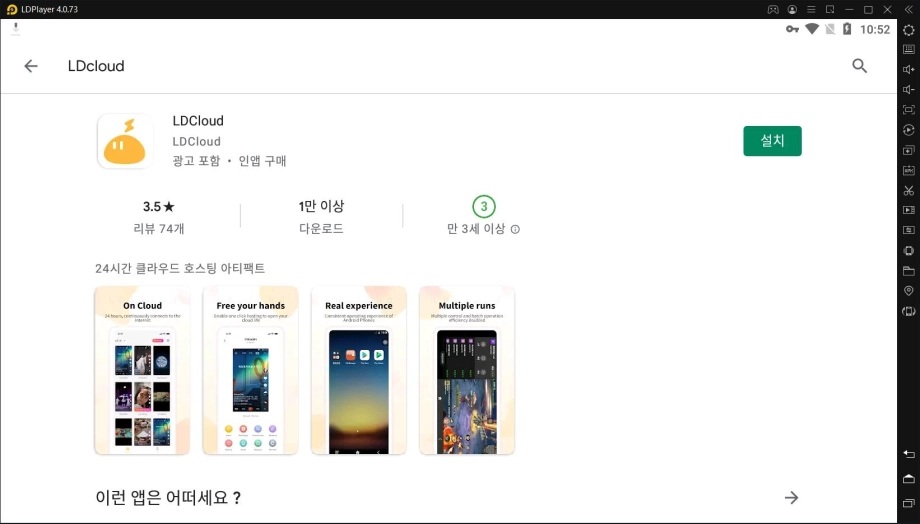
Task: Open the On Cloud screenshot
Action: [x=142, y=371]
